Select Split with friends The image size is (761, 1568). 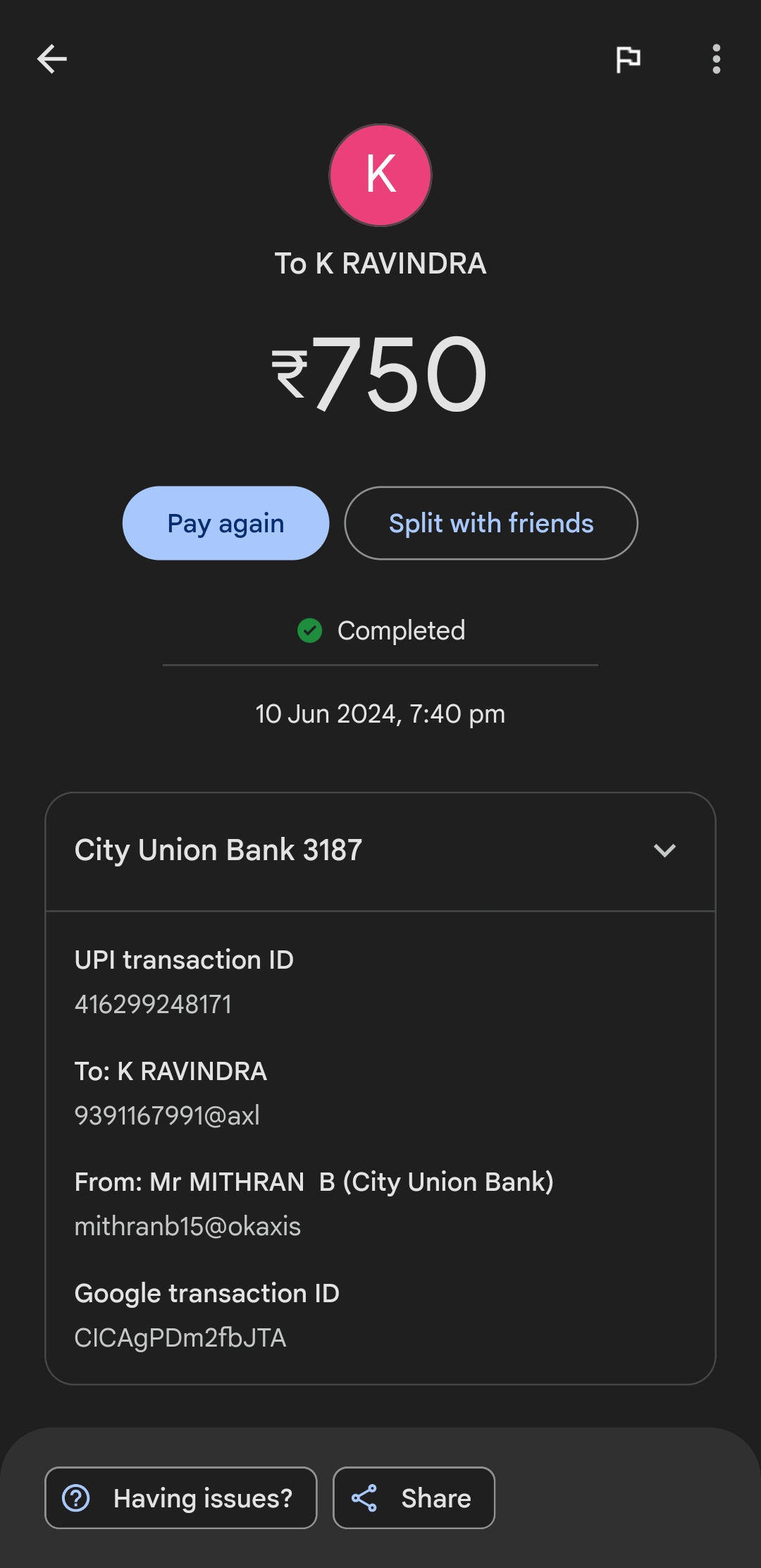click(x=490, y=523)
